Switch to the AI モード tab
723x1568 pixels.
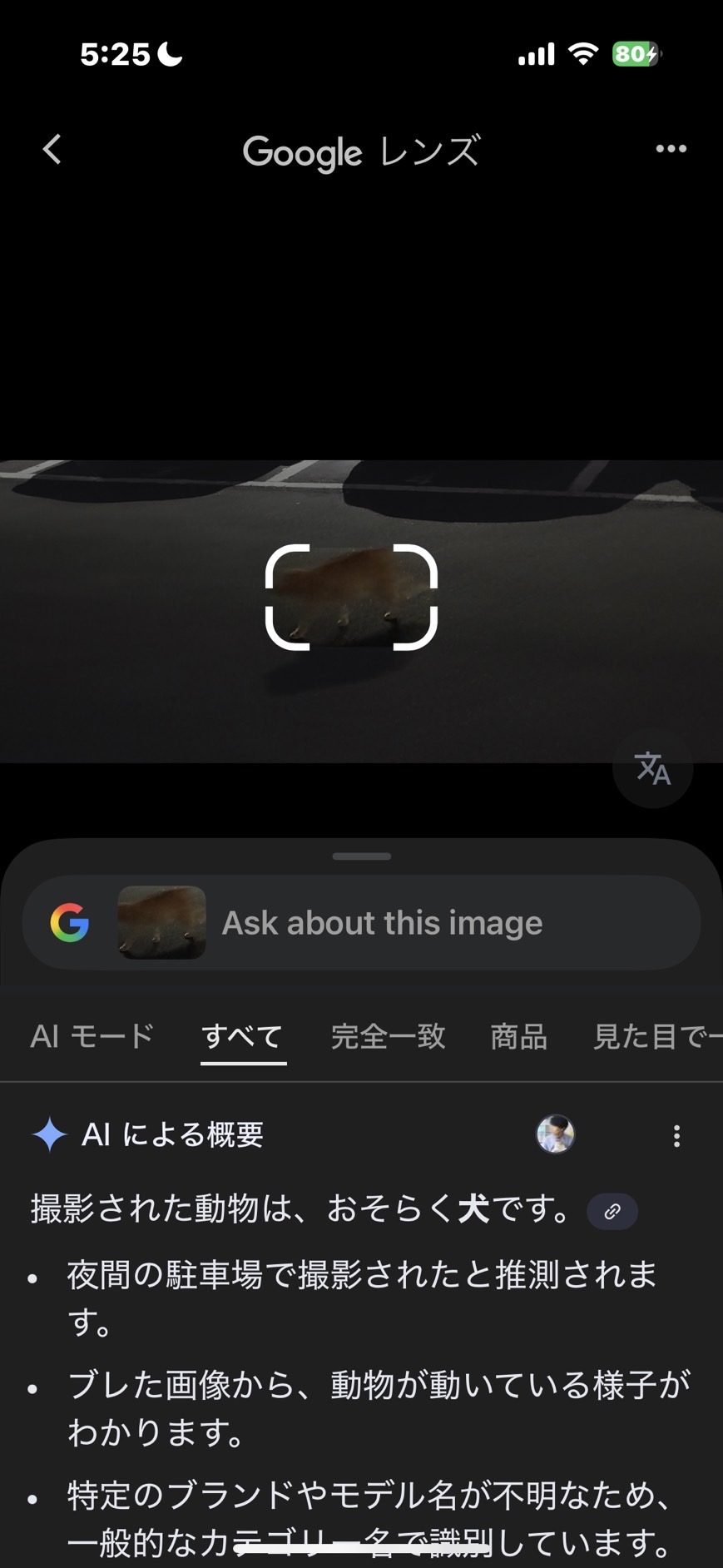[92, 1036]
